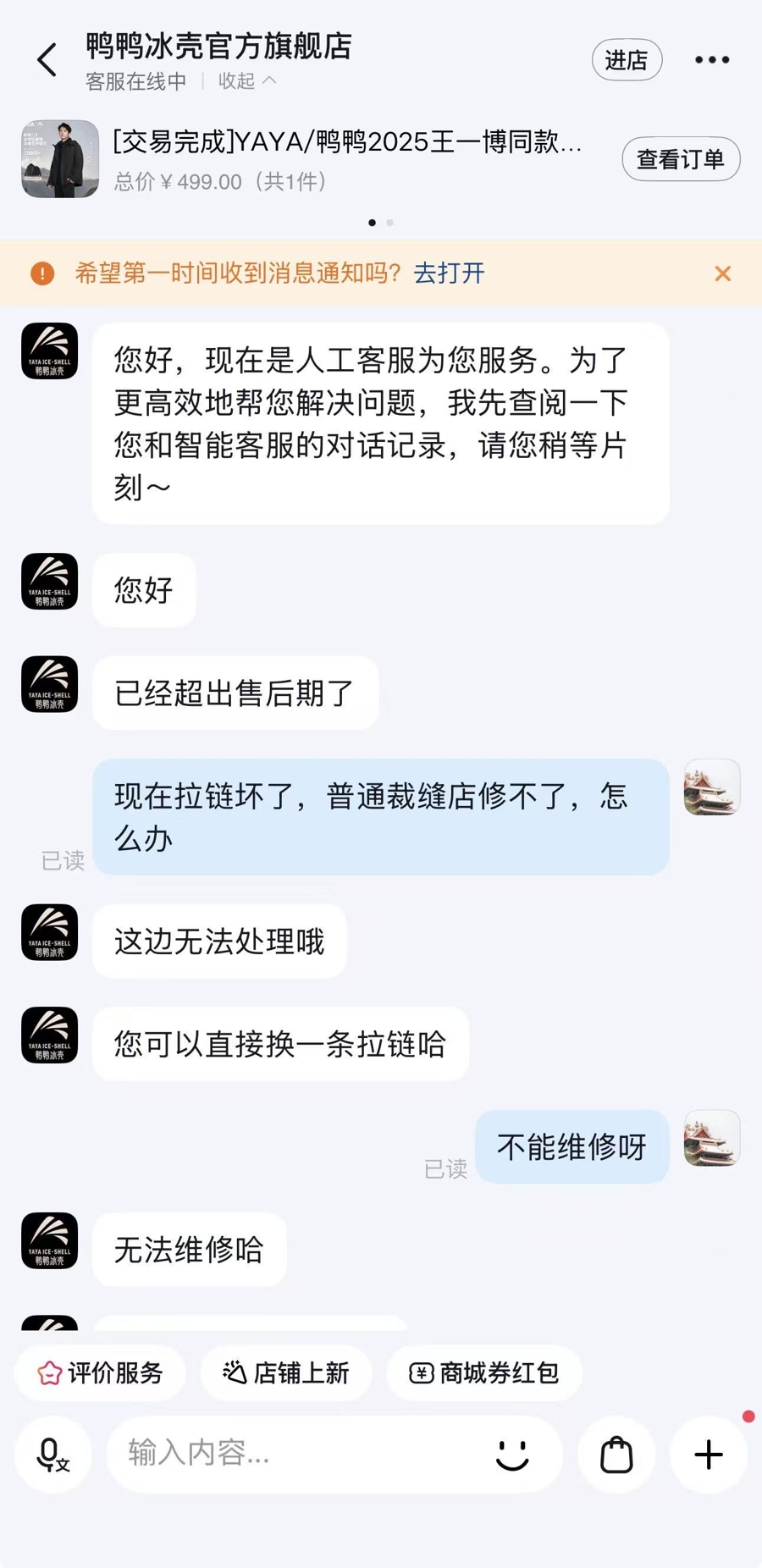762x1568 pixels.
Task: Enter the store via 进店 button
Action: click(627, 60)
